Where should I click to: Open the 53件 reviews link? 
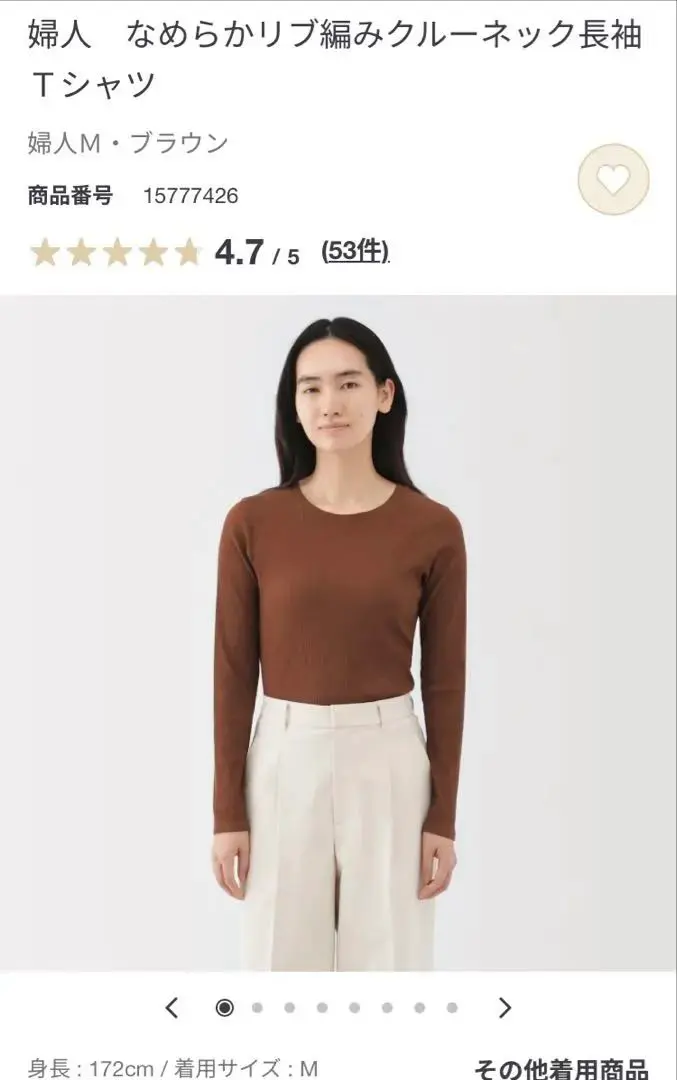(355, 251)
